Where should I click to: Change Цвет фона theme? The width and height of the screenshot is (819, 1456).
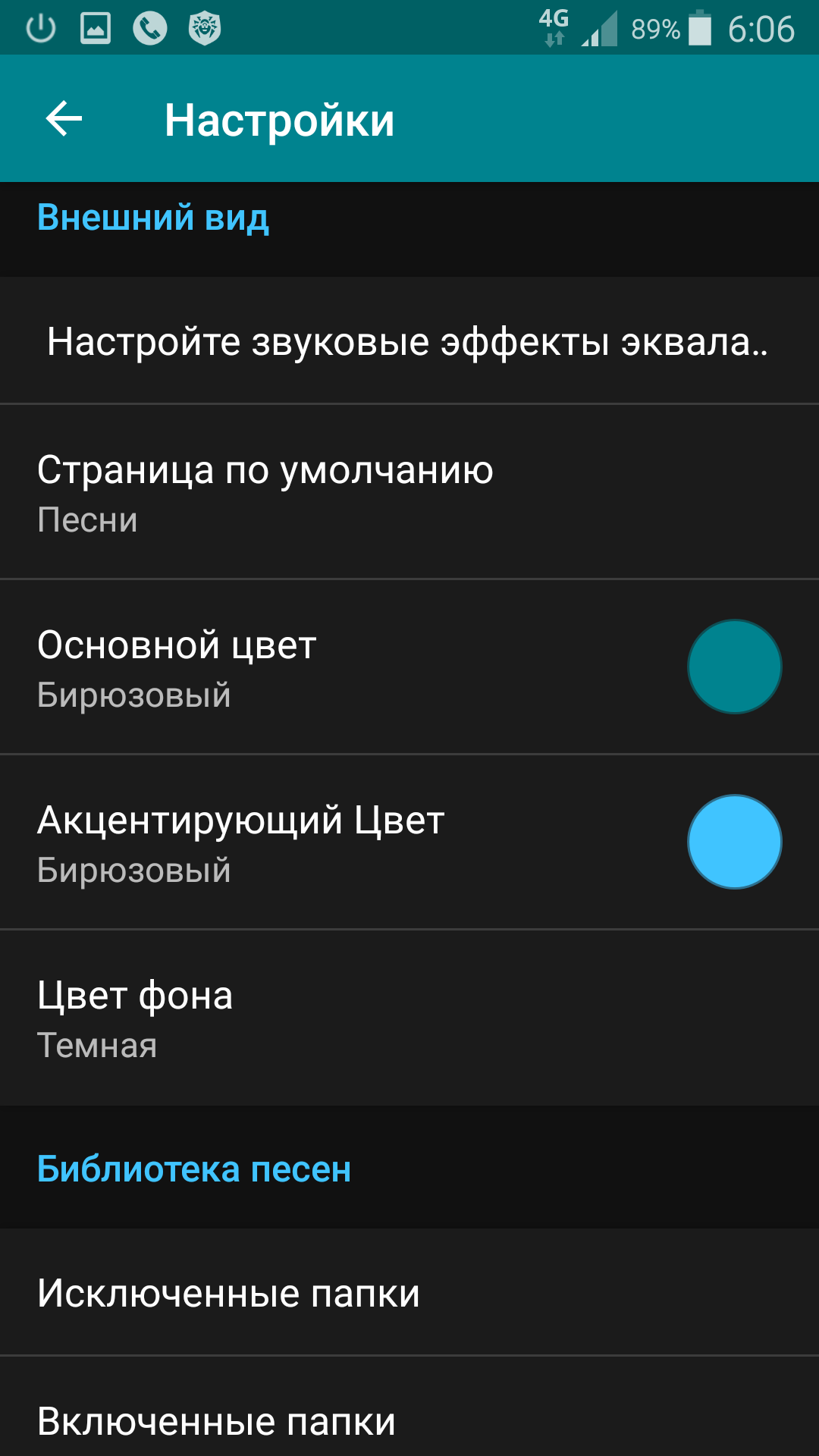409,1018
